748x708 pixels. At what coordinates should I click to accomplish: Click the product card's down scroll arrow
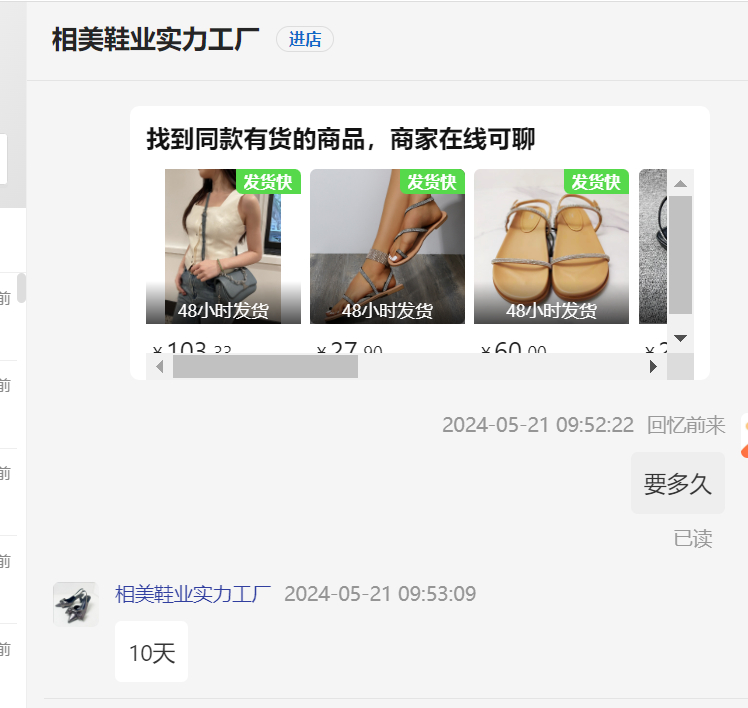tap(681, 338)
